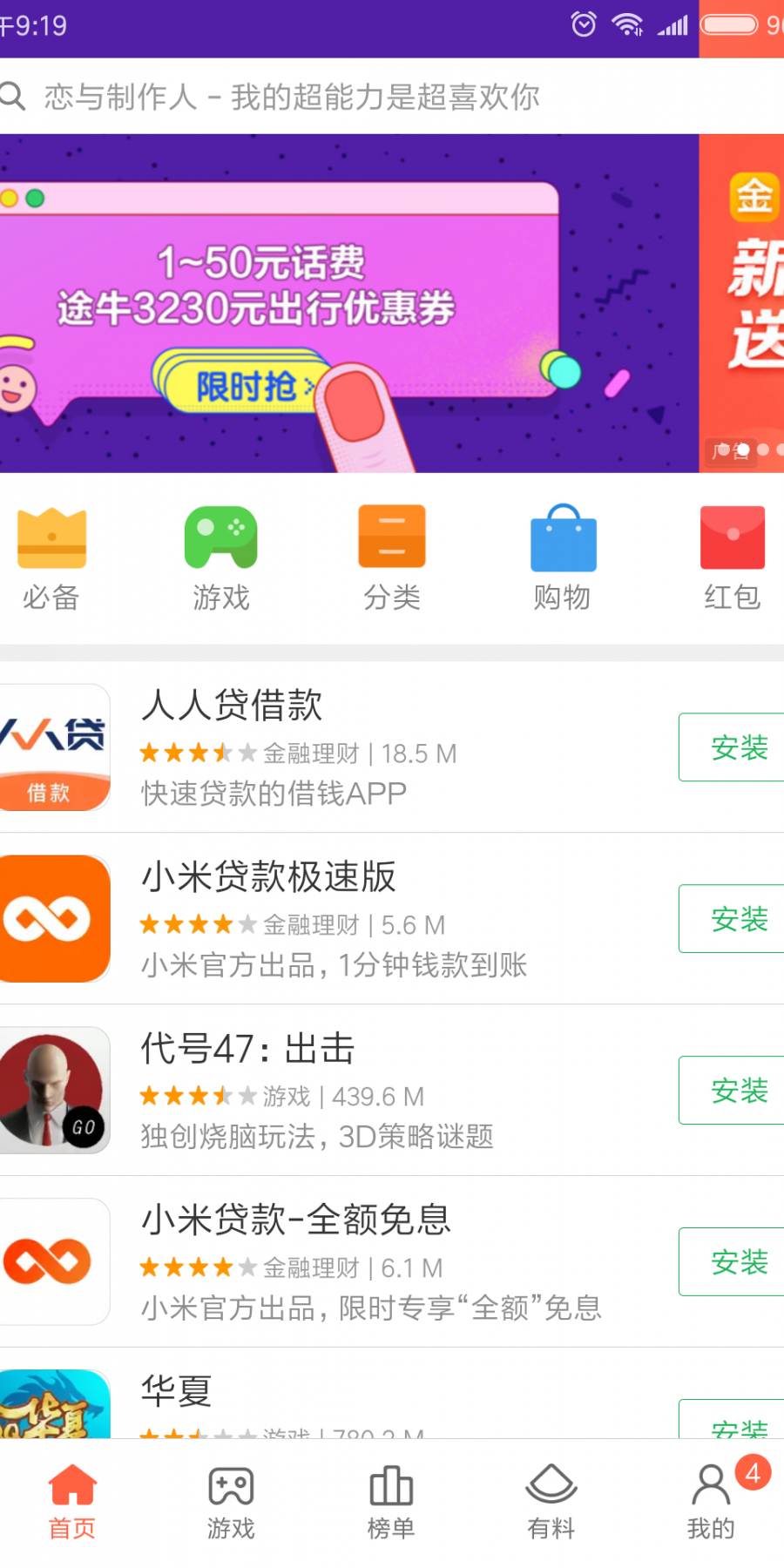
Task: Open the search box at top
Action: tap(348, 97)
